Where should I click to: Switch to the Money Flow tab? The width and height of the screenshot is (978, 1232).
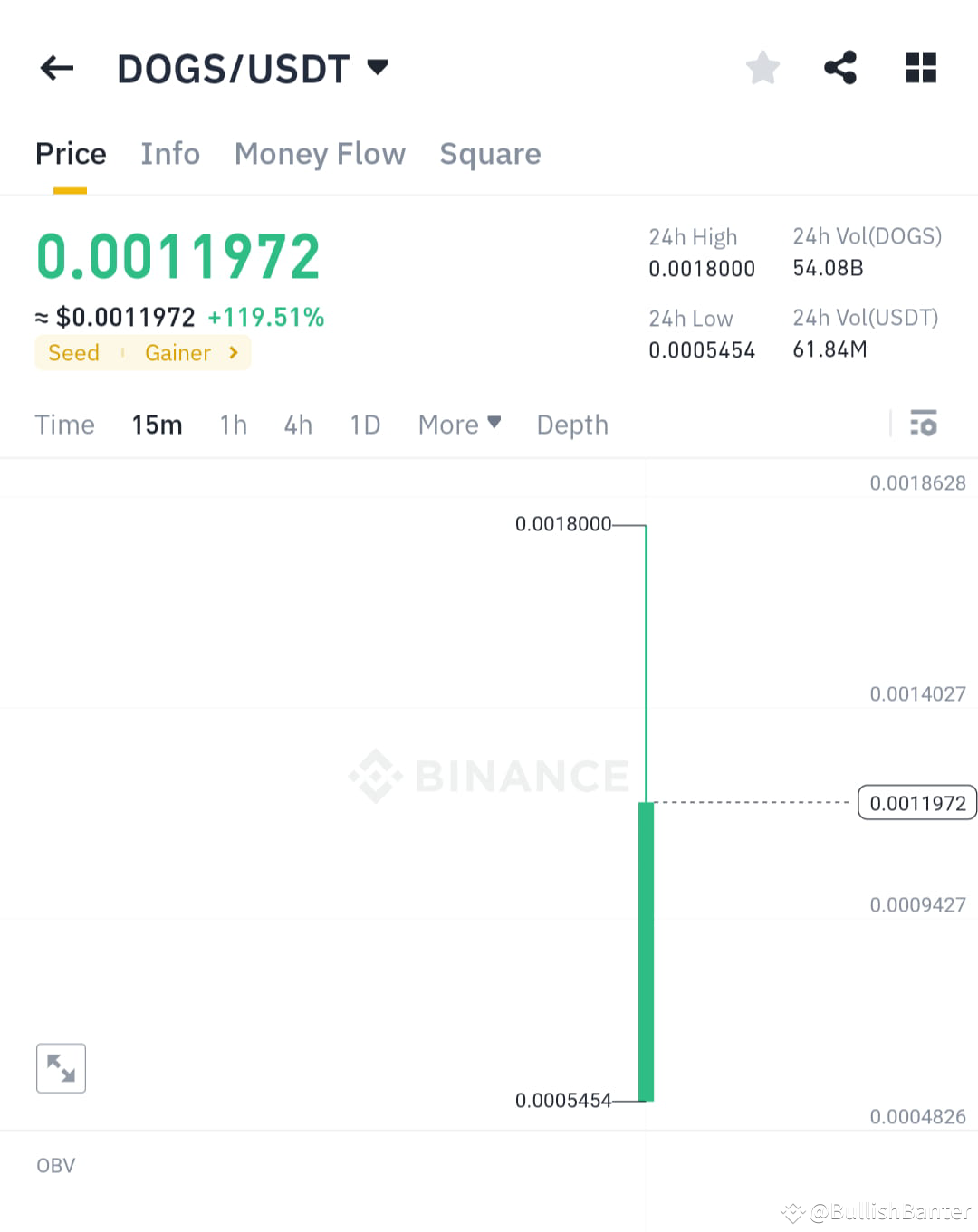[x=320, y=154]
